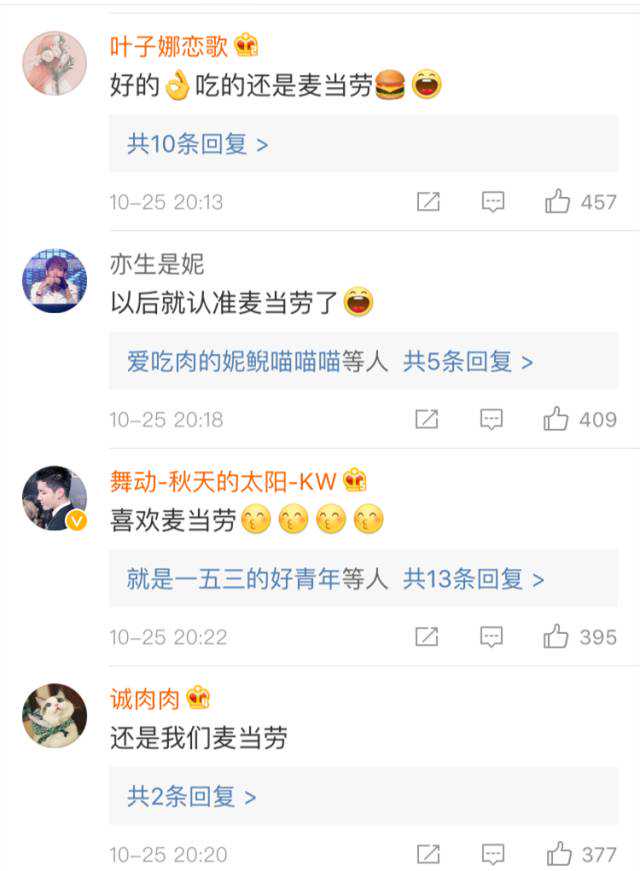
Task: Repost 诚肉肉's comment
Action: tap(428, 854)
